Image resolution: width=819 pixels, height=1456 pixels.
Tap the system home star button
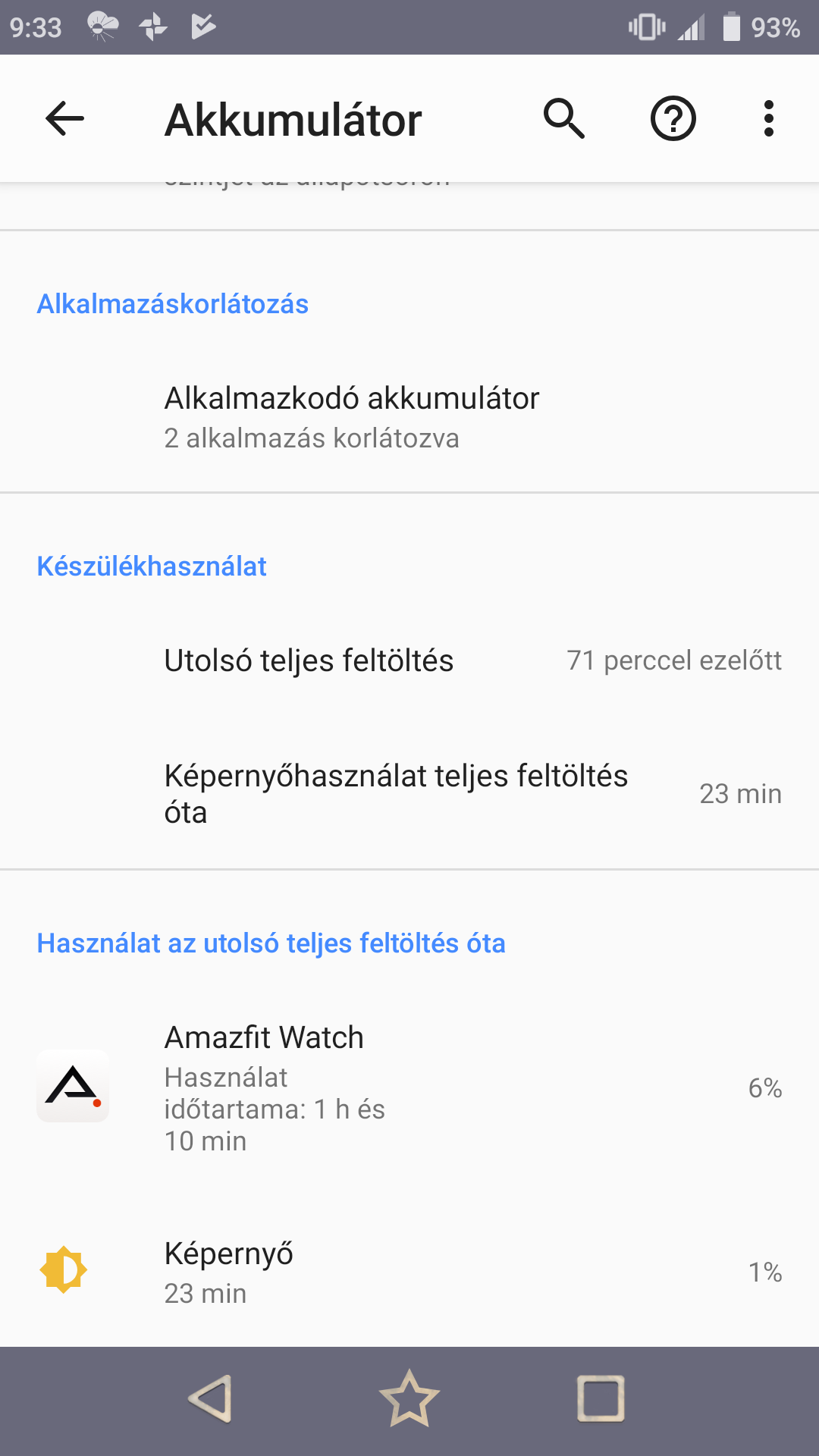[409, 1399]
